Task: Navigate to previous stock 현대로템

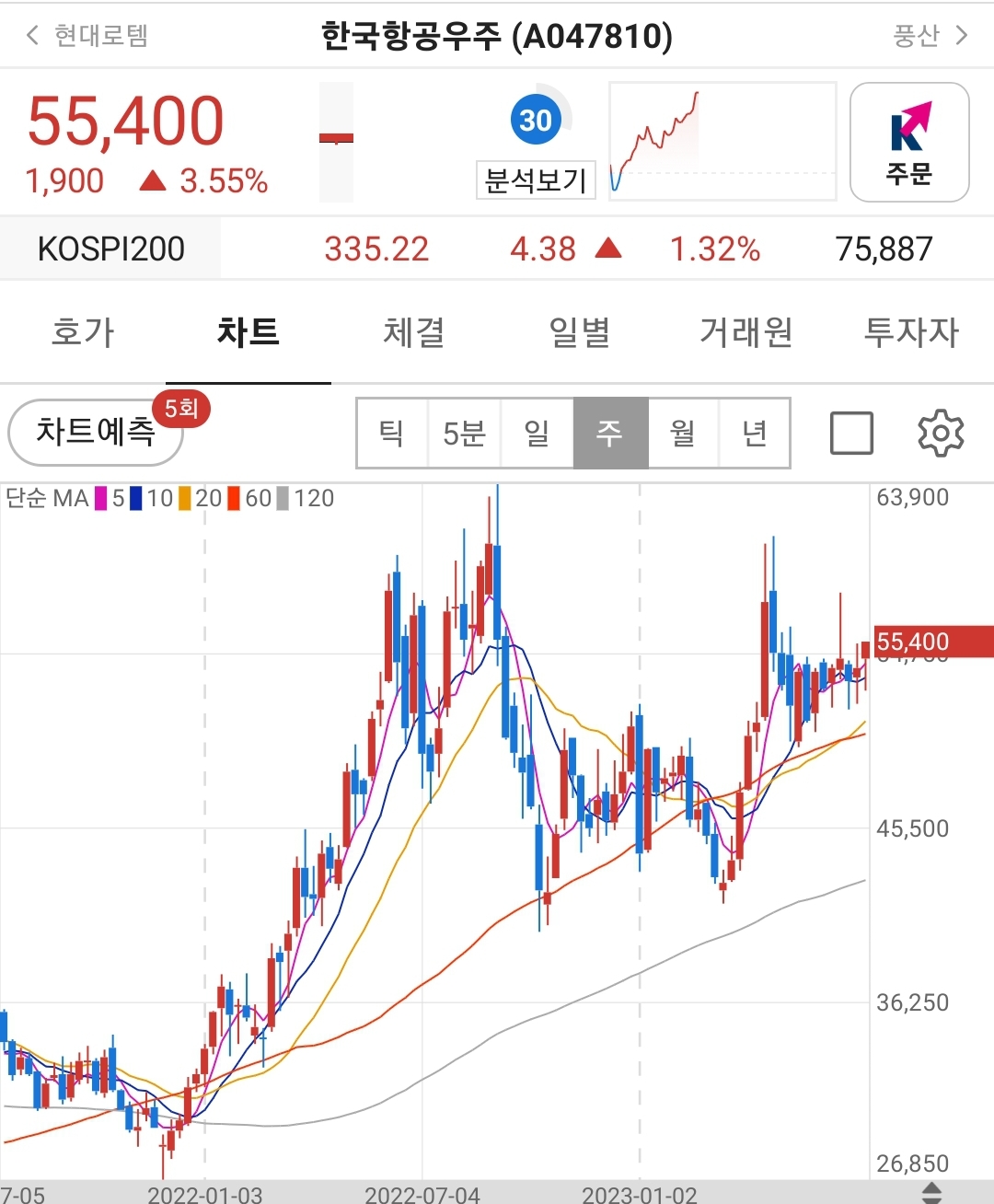Action: 101,35
